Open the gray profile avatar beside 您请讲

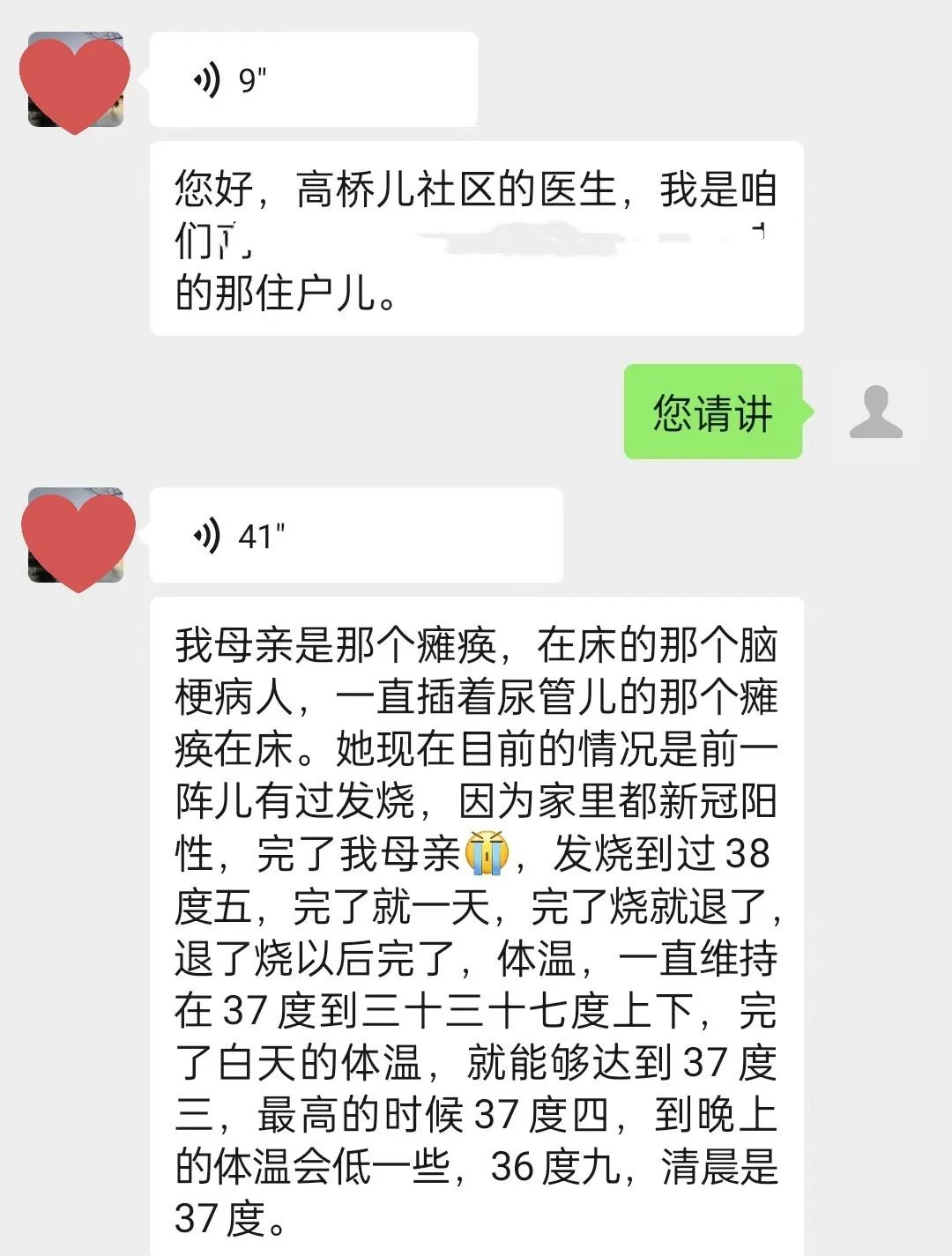point(875,412)
